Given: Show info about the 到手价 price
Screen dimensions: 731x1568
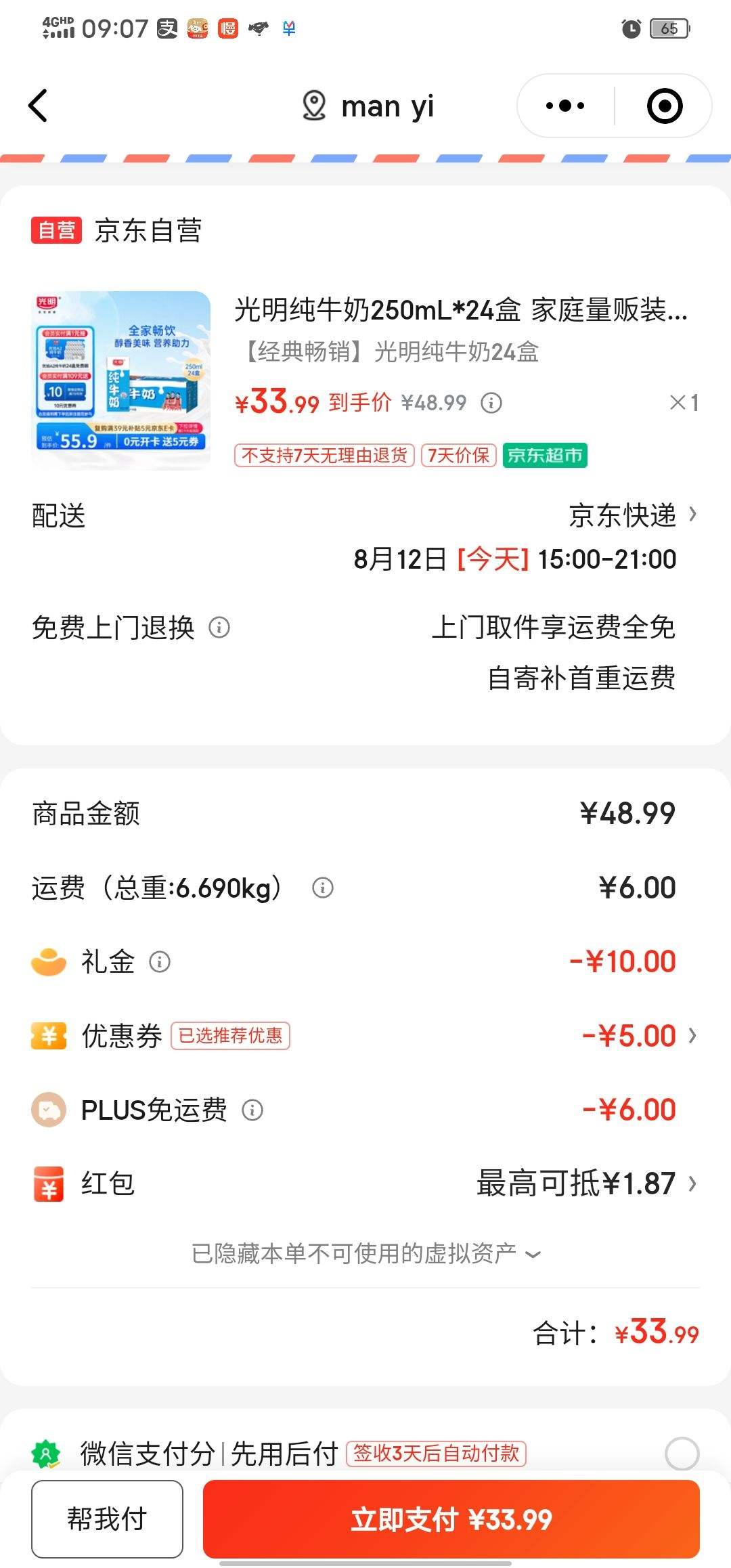Looking at the screenshot, I should click(491, 403).
